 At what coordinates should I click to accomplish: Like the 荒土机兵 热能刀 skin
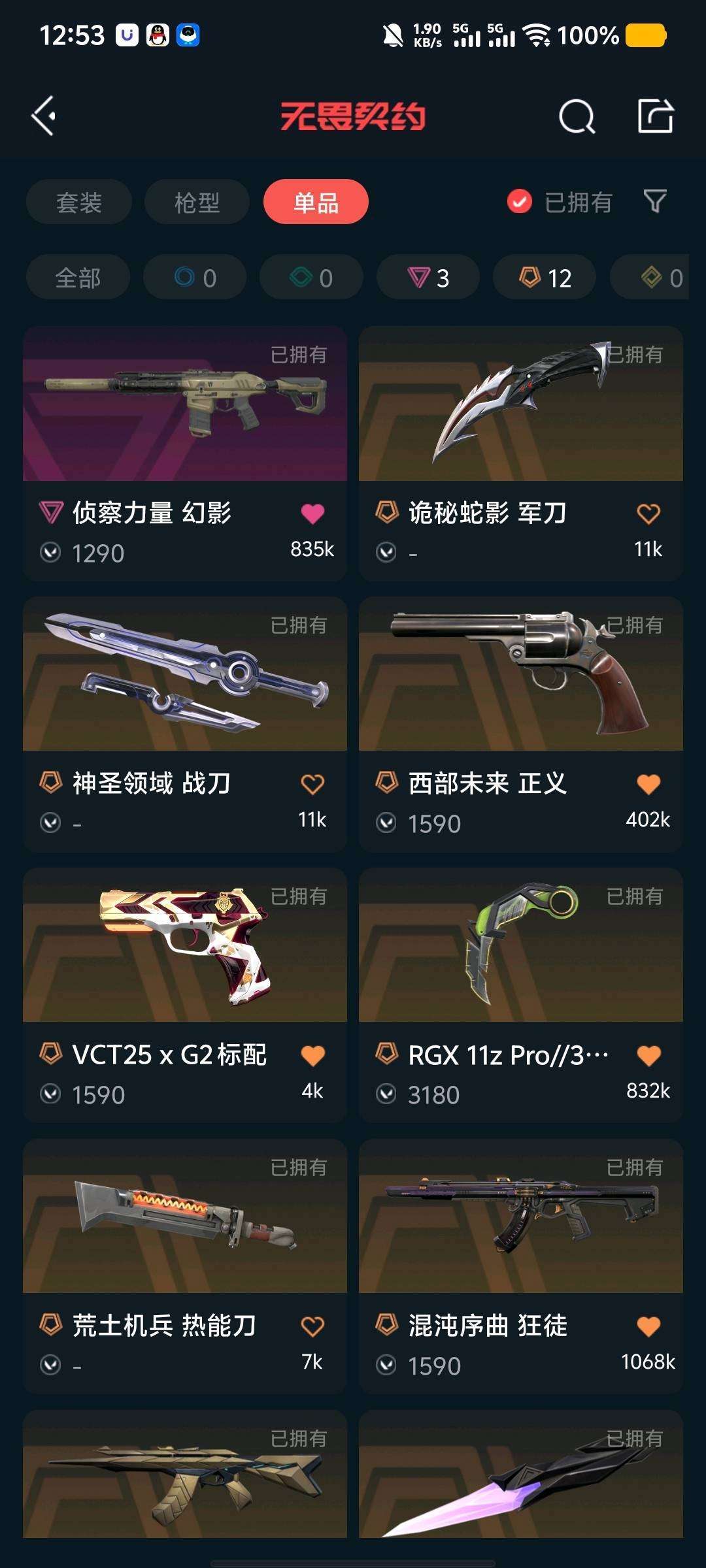tap(312, 1326)
